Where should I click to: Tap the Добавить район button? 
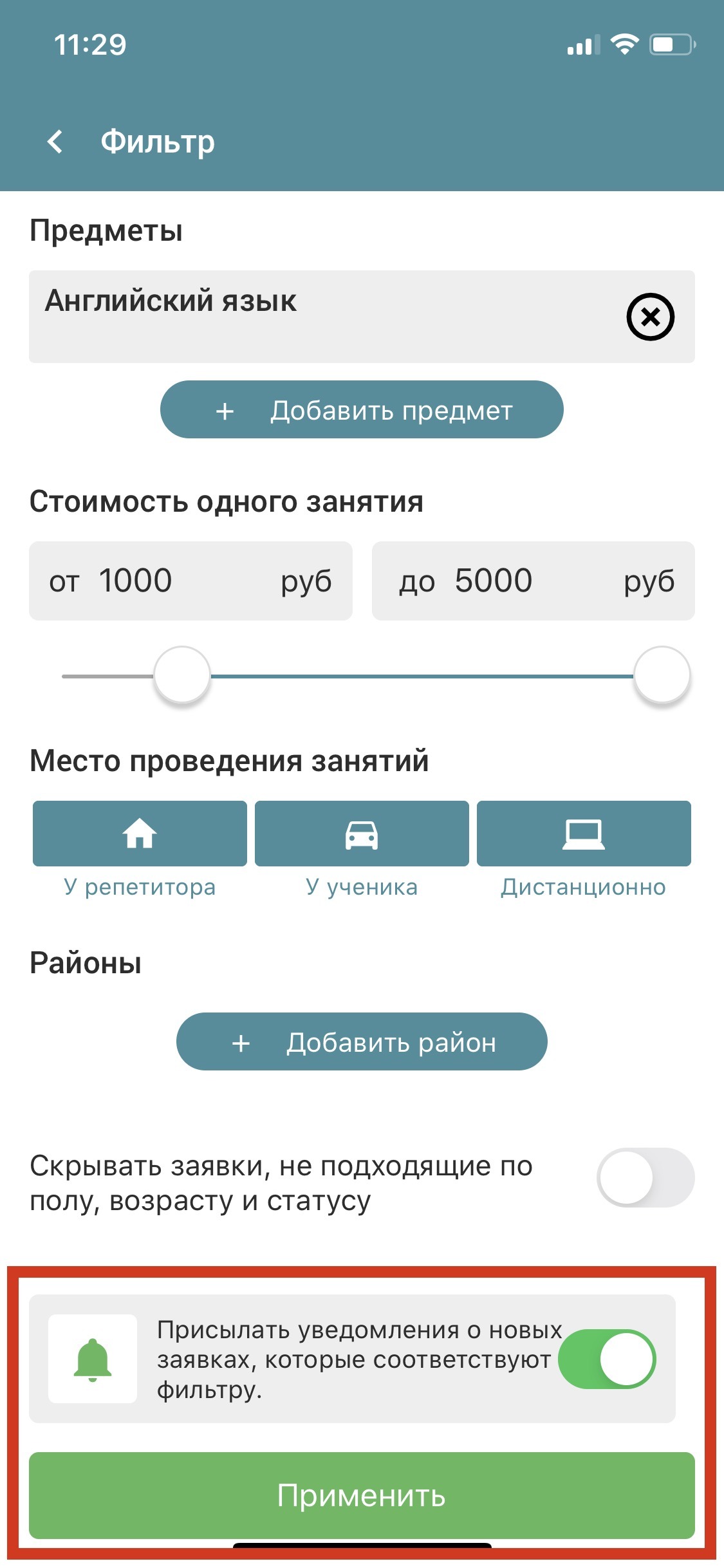pos(362,1041)
